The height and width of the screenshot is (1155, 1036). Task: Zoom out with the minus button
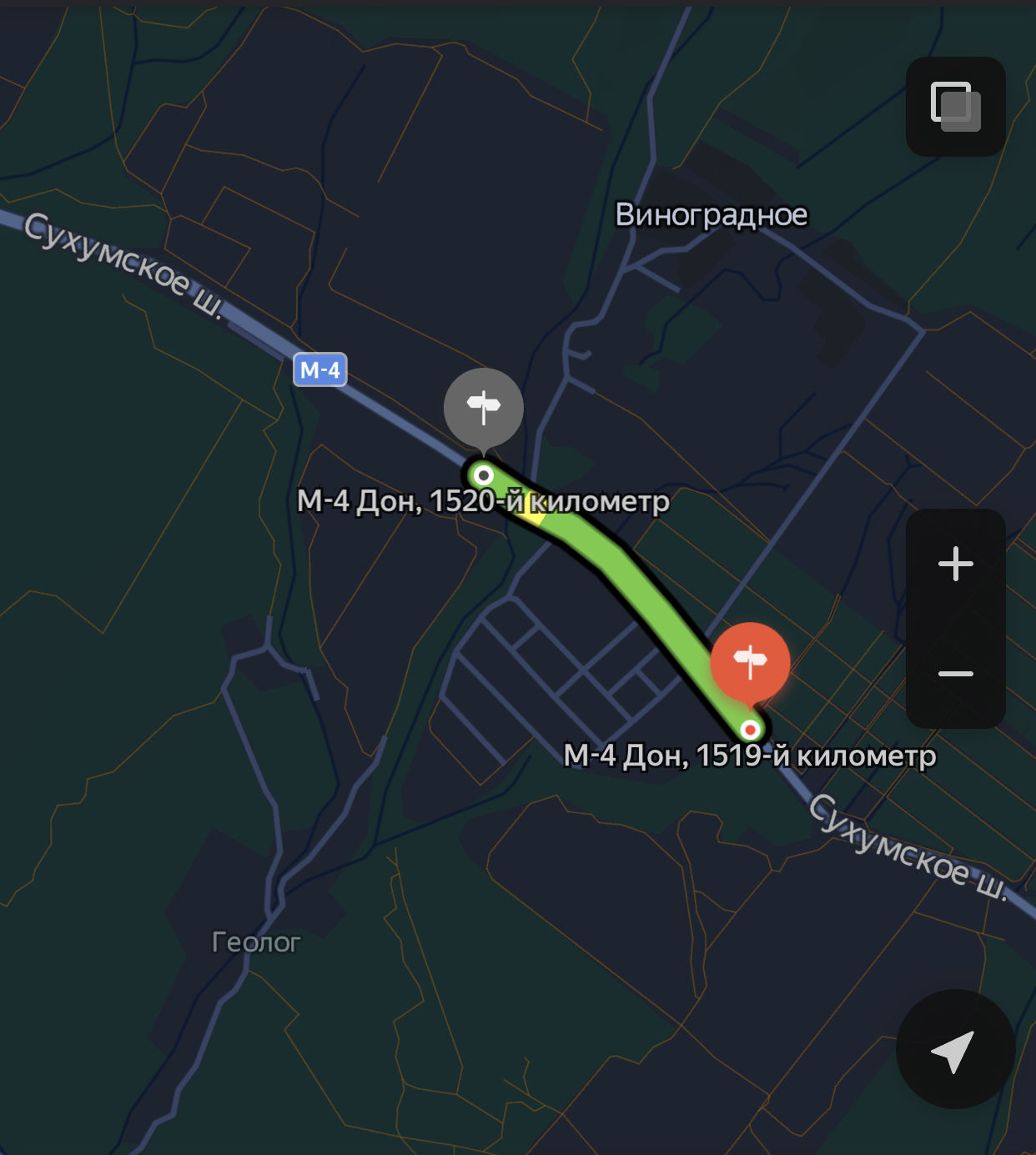tap(955, 673)
